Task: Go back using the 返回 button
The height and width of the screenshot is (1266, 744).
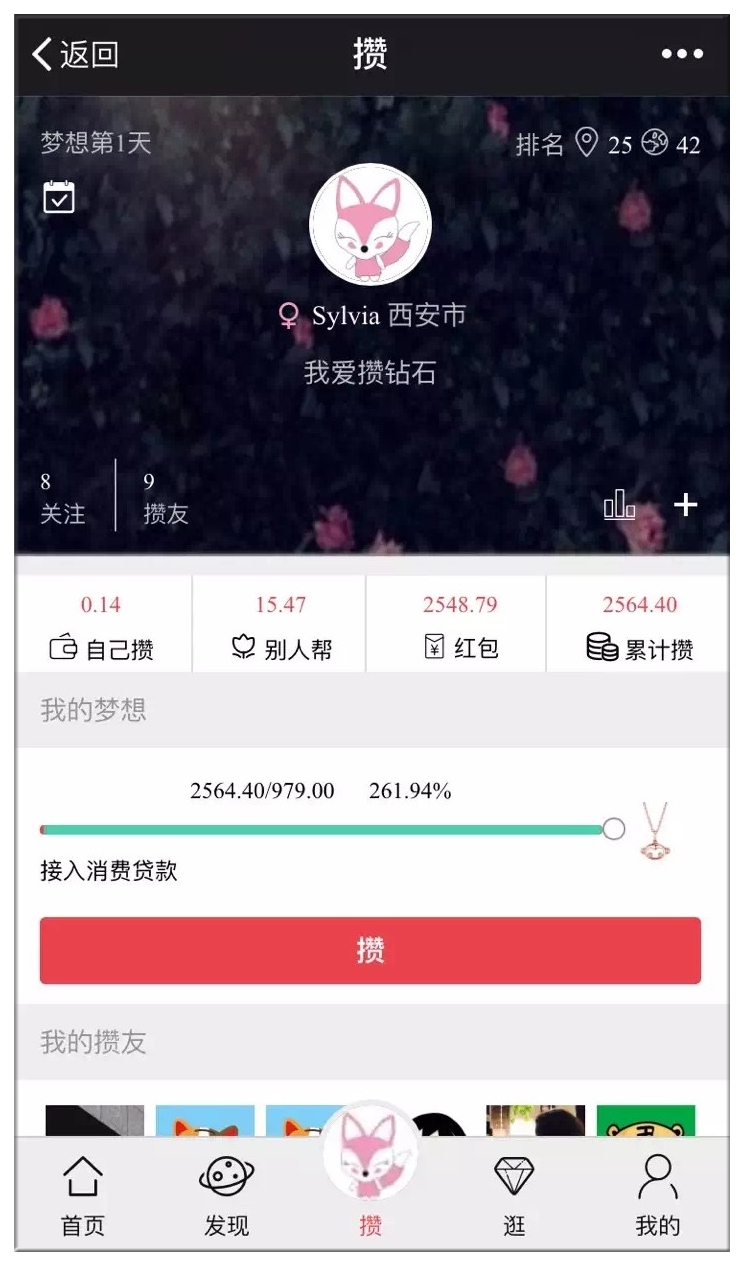Action: (x=76, y=54)
